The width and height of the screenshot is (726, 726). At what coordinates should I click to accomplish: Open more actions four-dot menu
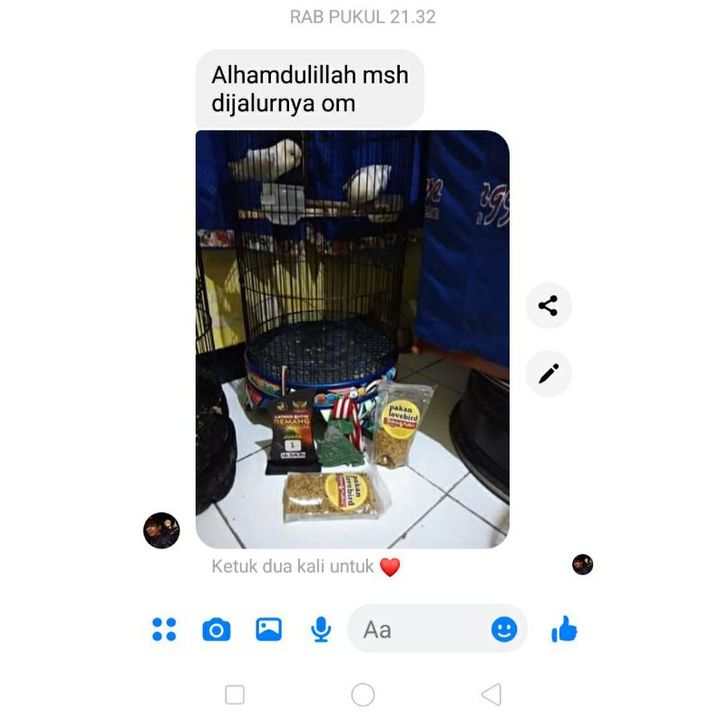click(164, 629)
